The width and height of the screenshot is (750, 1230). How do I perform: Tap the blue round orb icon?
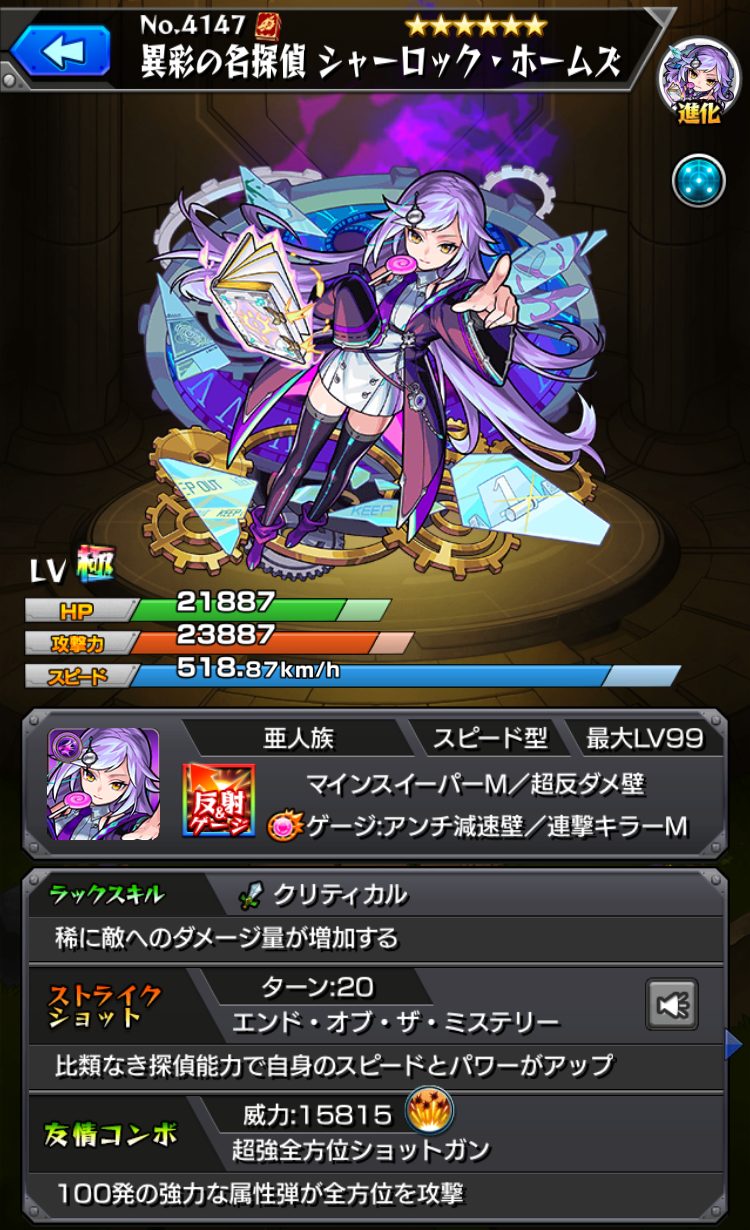(698, 180)
